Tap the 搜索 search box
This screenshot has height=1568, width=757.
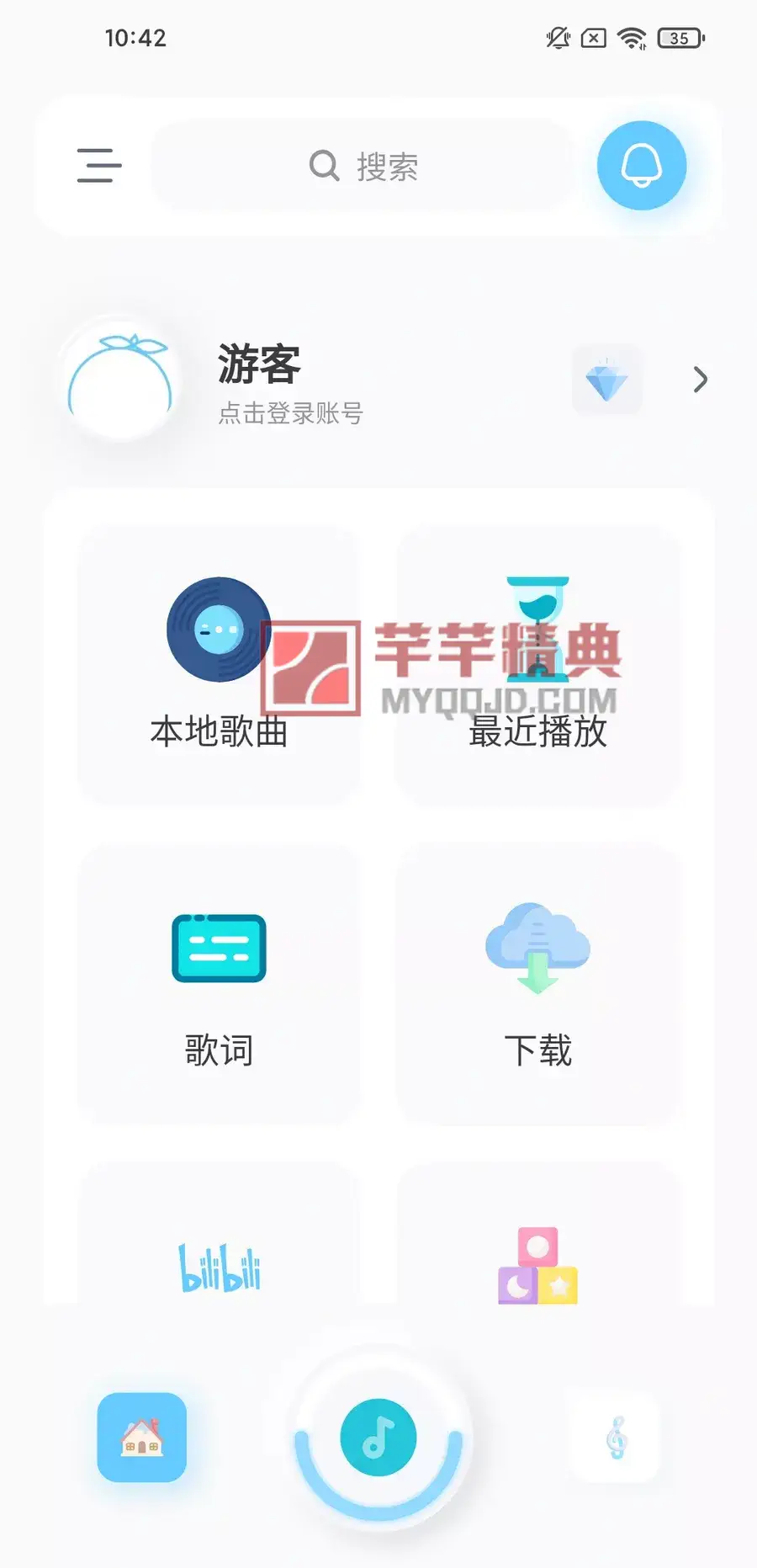pos(363,166)
